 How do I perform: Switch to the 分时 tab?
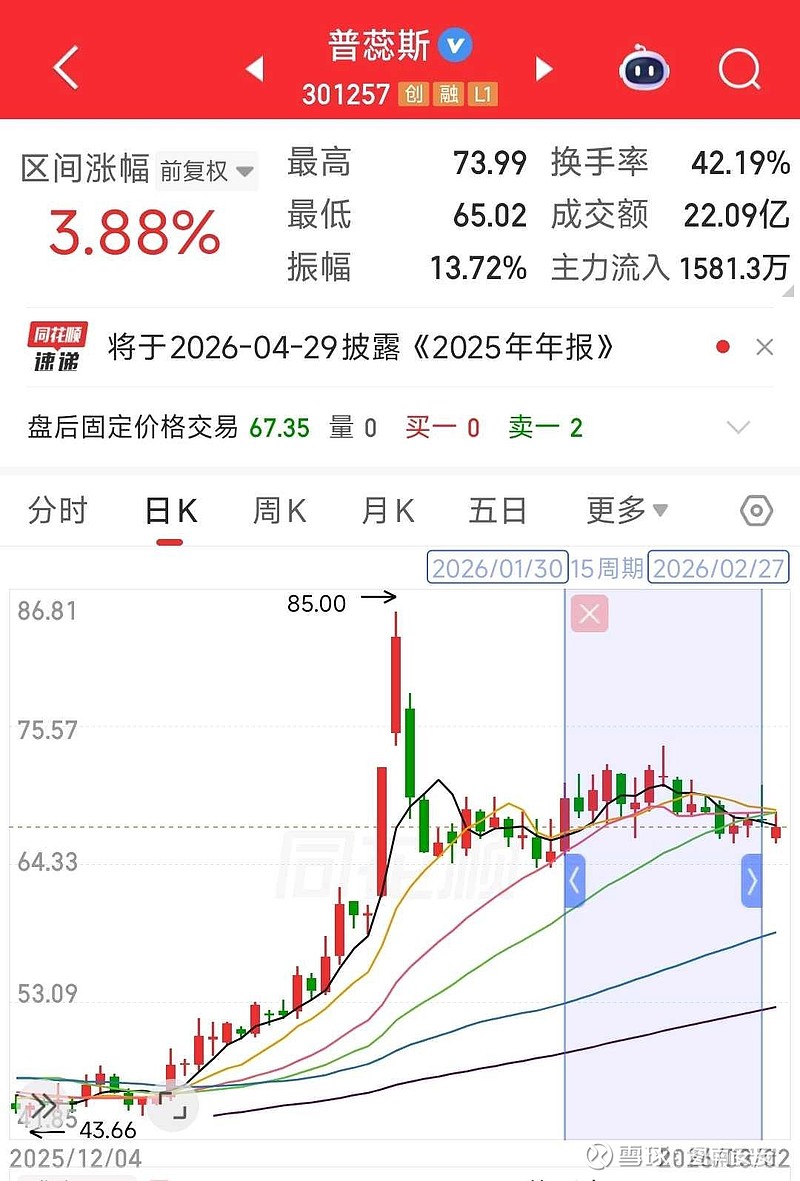(x=58, y=510)
